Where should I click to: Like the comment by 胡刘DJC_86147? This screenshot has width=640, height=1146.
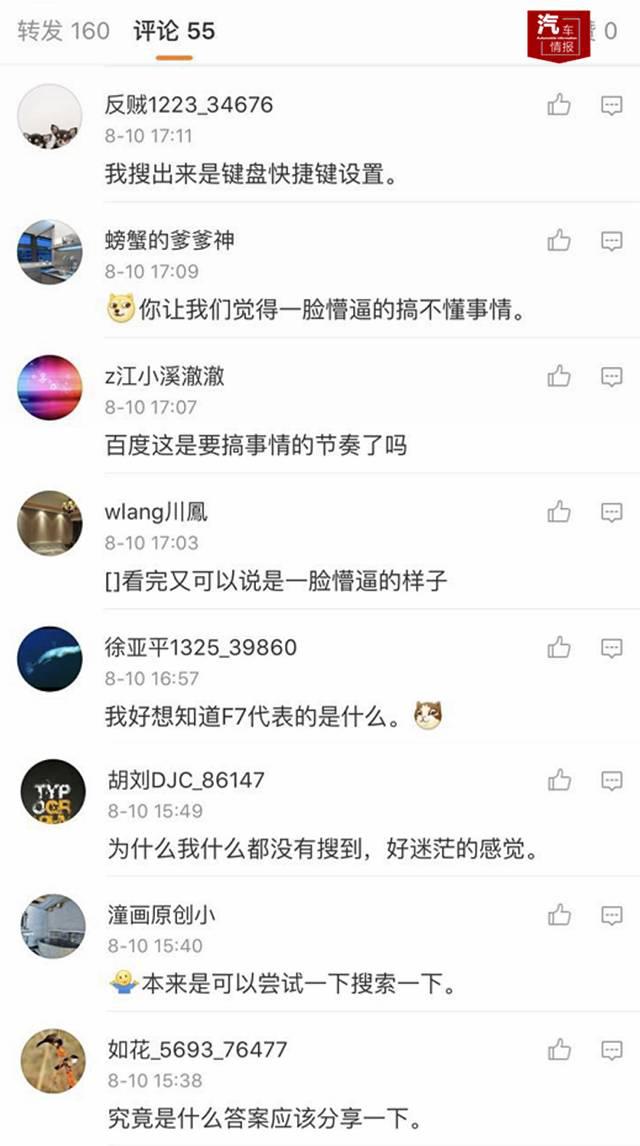[x=559, y=780]
